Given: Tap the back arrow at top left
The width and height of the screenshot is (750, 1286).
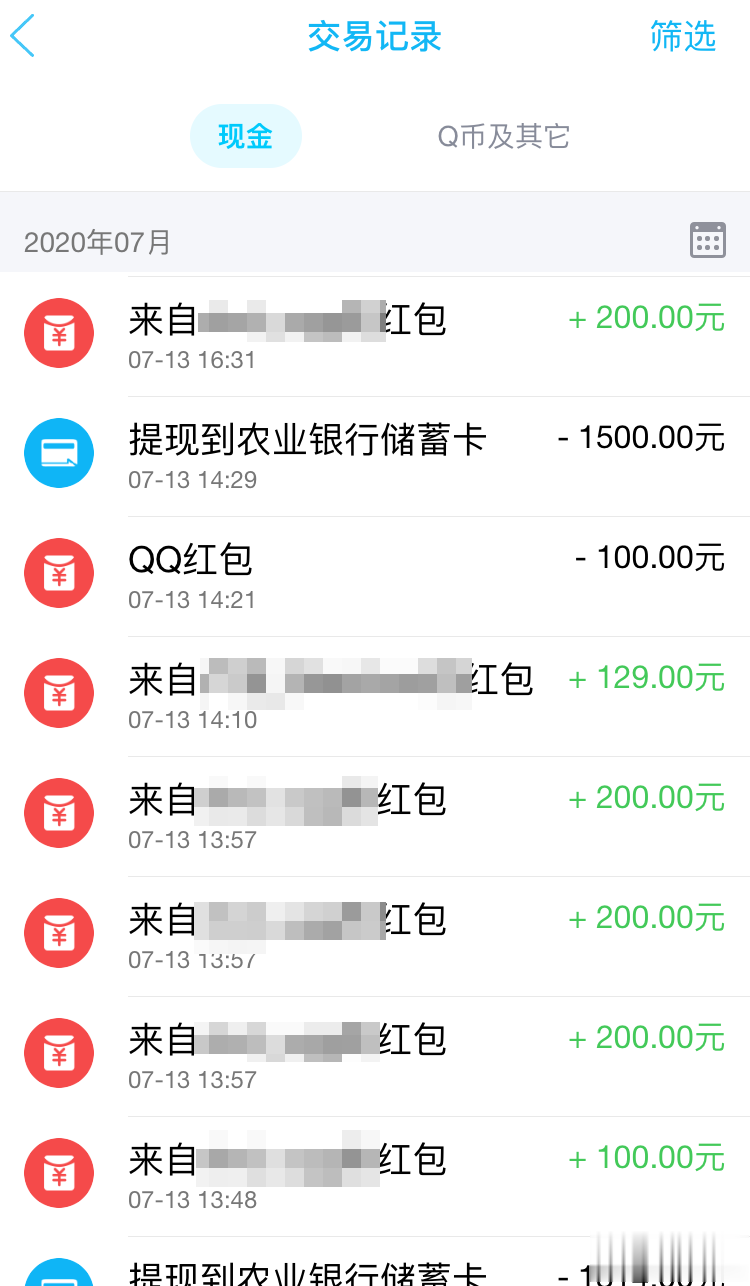Looking at the screenshot, I should tap(25, 37).
